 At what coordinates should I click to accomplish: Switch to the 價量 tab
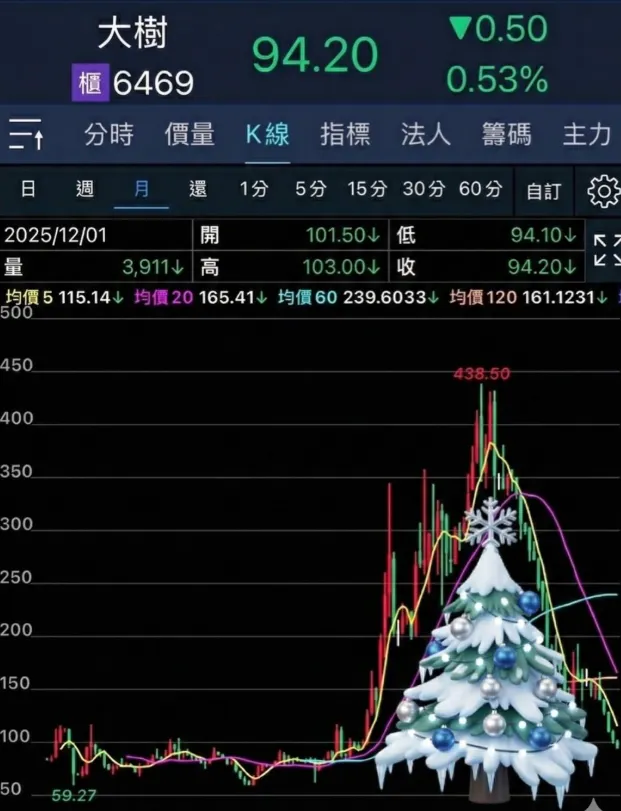click(189, 134)
